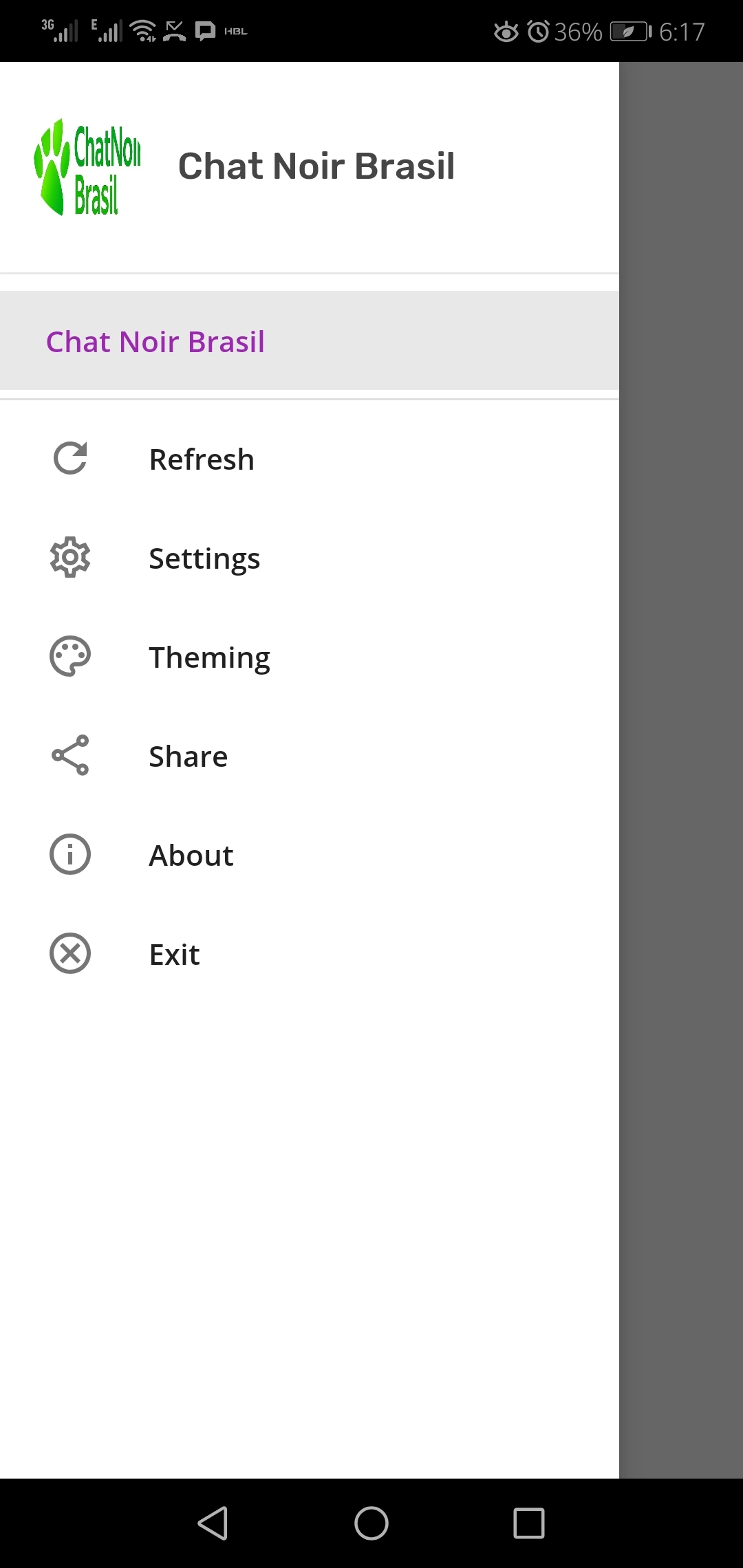Tap the Share icon
The height and width of the screenshot is (1568, 743).
pos(69,755)
